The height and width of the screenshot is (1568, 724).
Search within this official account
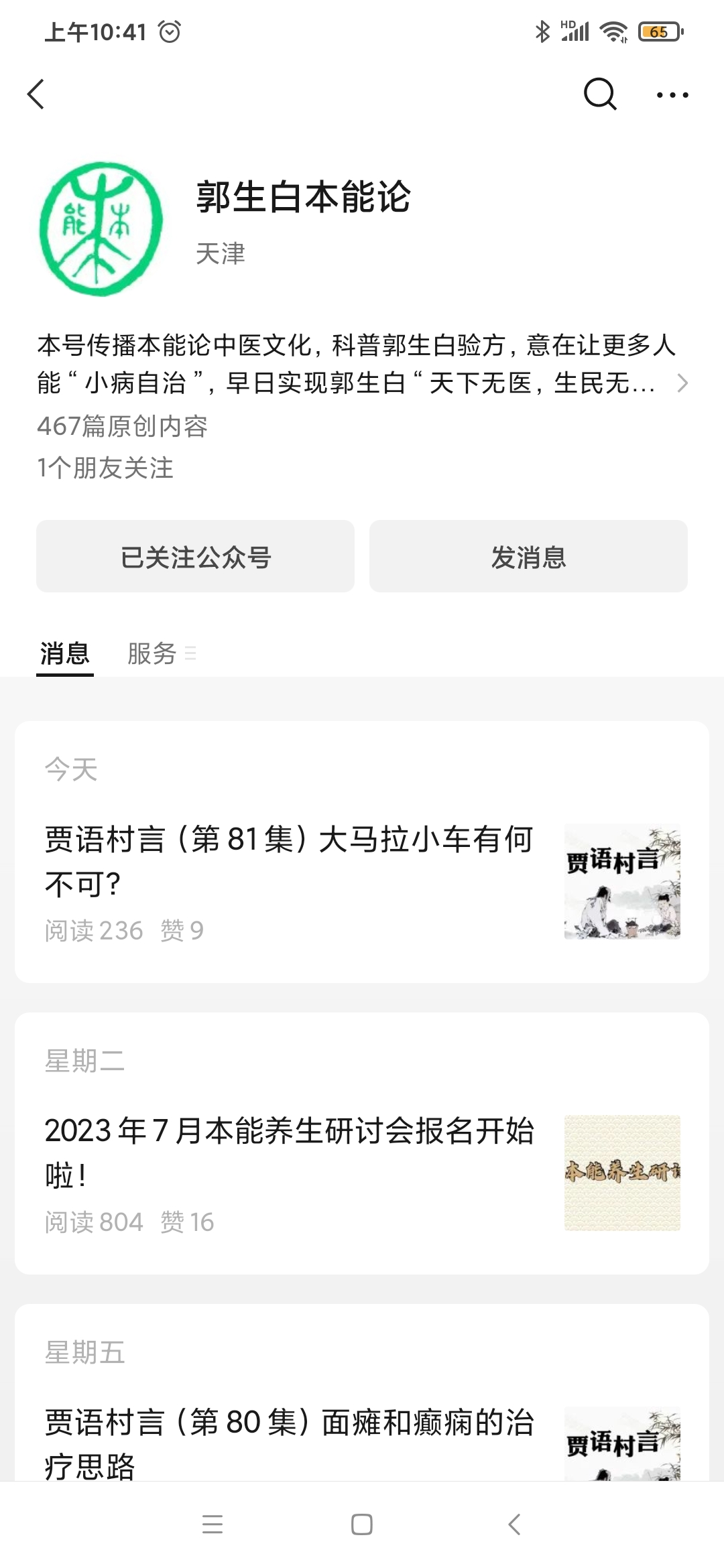tap(599, 94)
